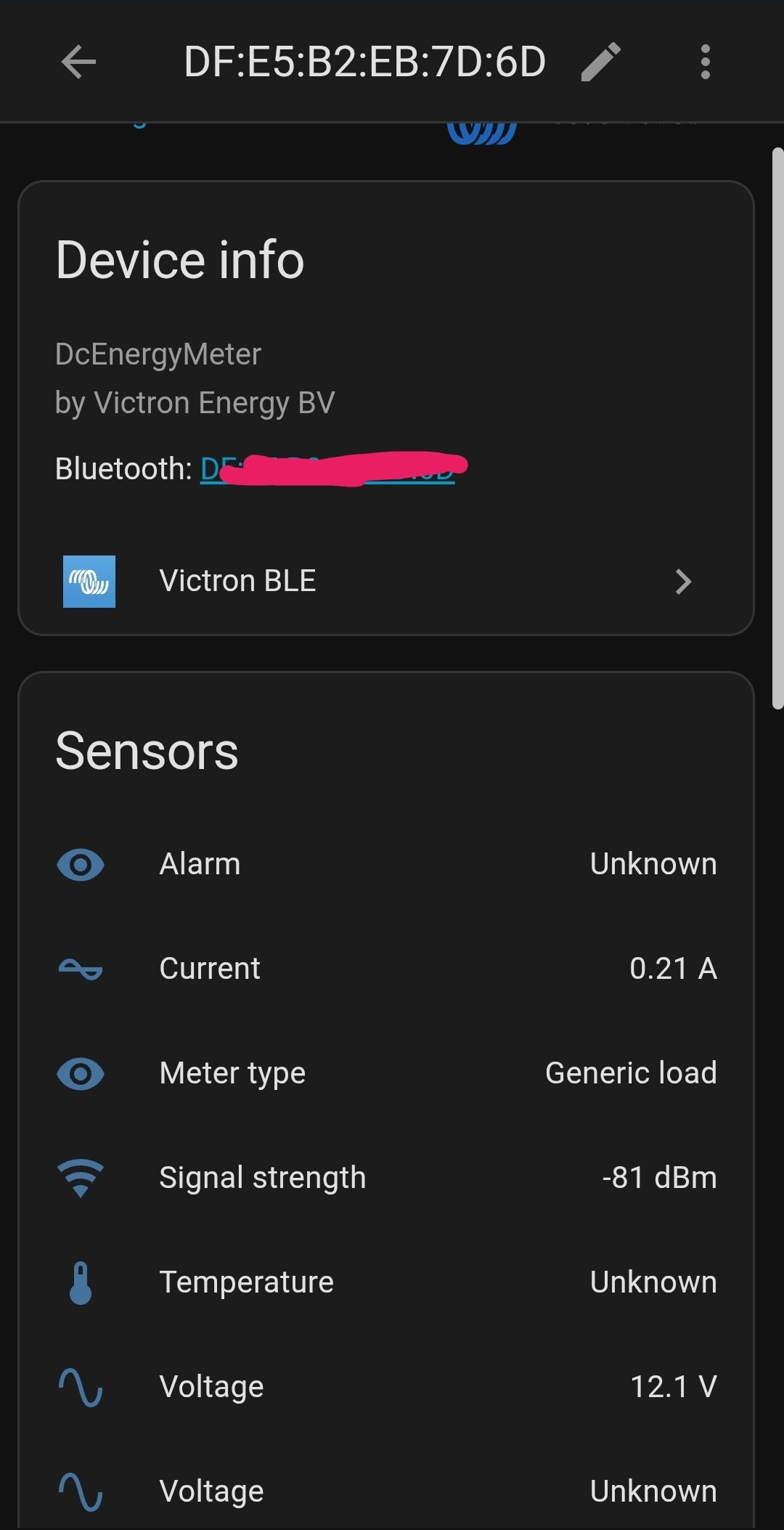Show Signal strength sensor details
The image size is (784, 1530).
[385, 1178]
